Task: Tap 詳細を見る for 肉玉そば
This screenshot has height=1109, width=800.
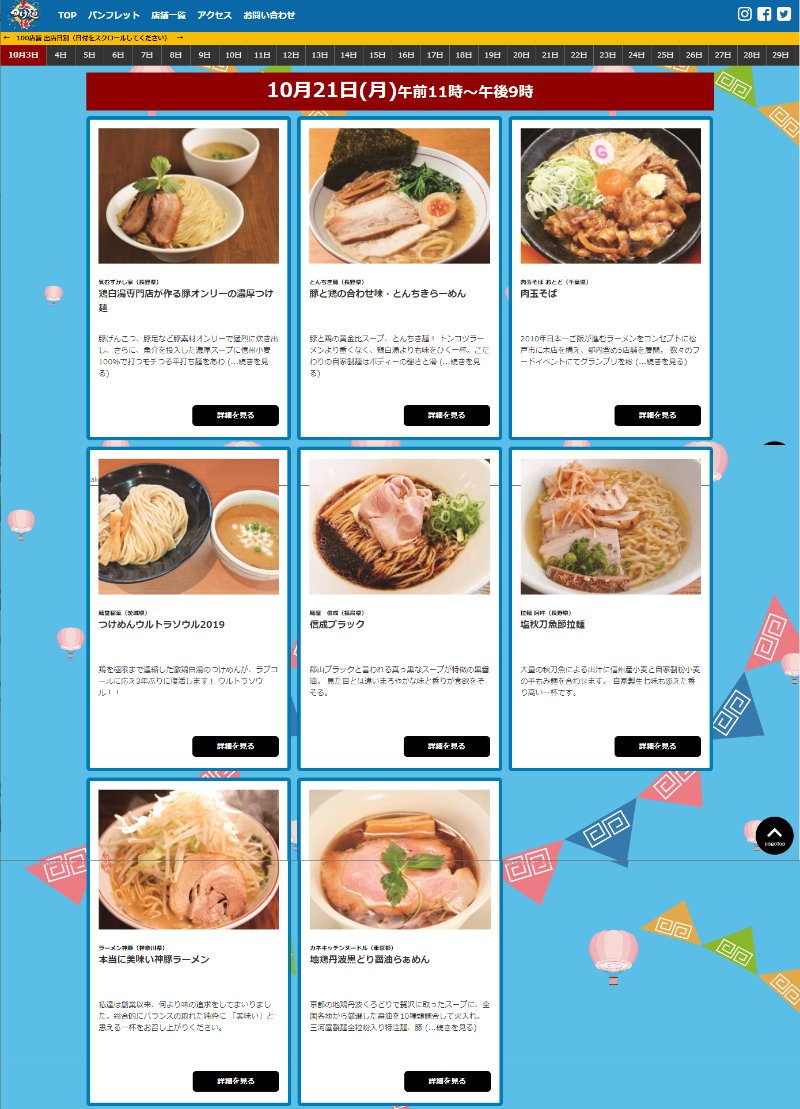Action: point(657,415)
